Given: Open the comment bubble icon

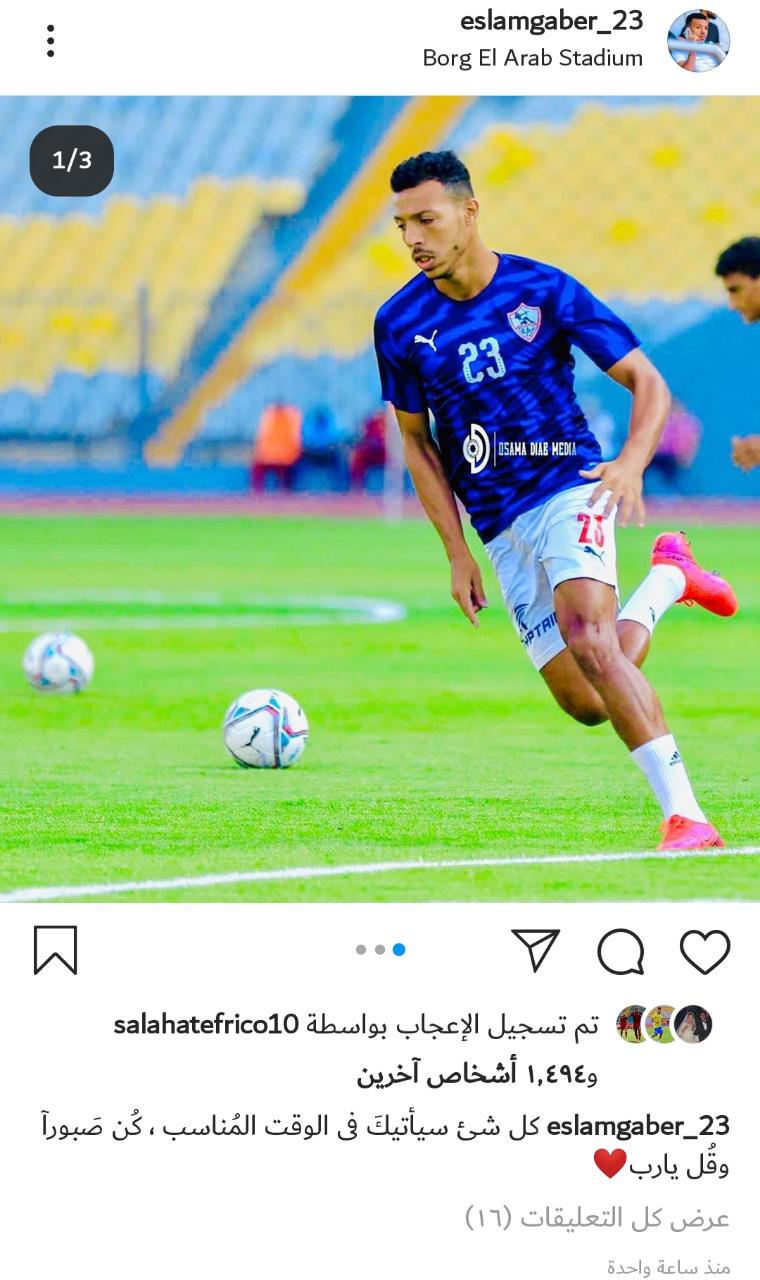Looking at the screenshot, I should (x=620, y=951).
